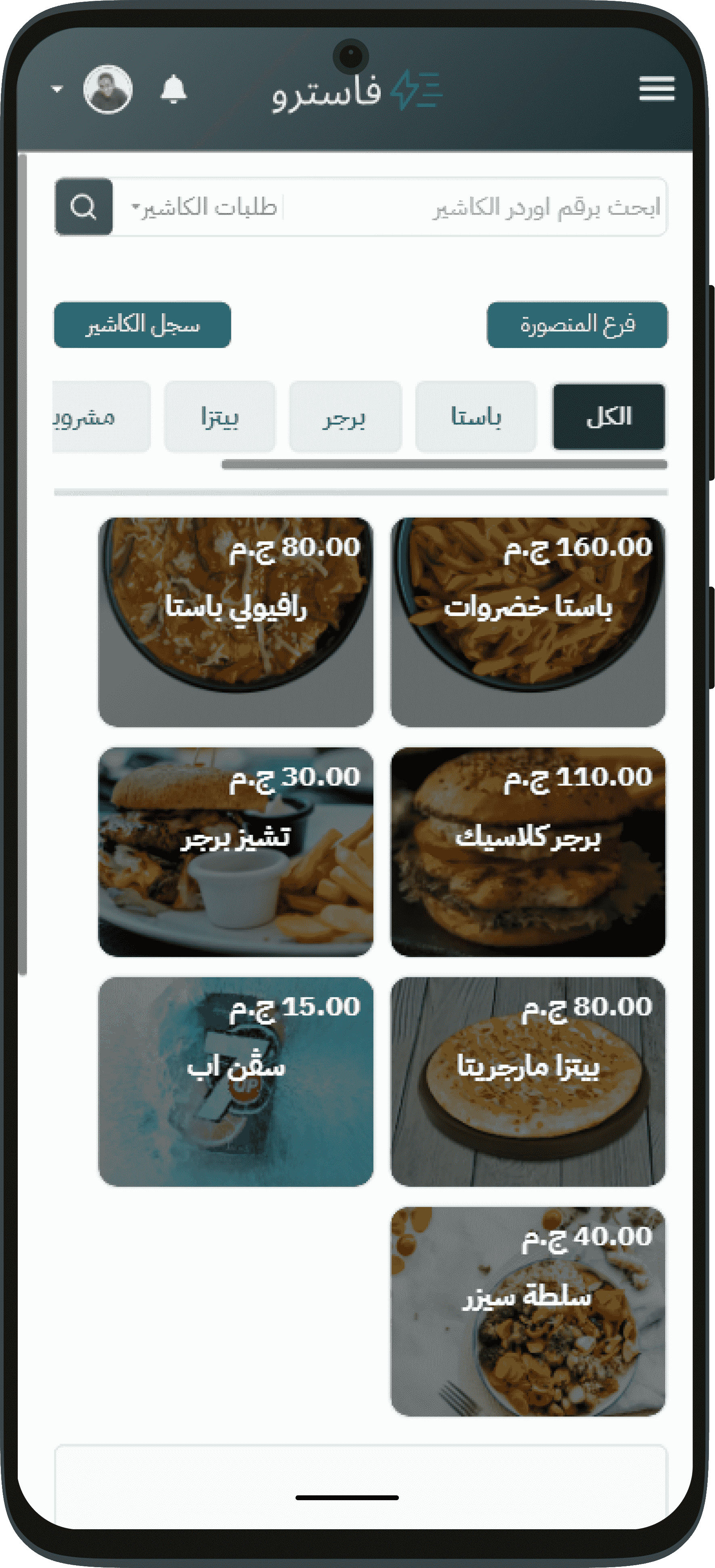Viewport: 715px width, 1568px height.
Task: Switch to the بيتزا category
Action: click(220, 417)
